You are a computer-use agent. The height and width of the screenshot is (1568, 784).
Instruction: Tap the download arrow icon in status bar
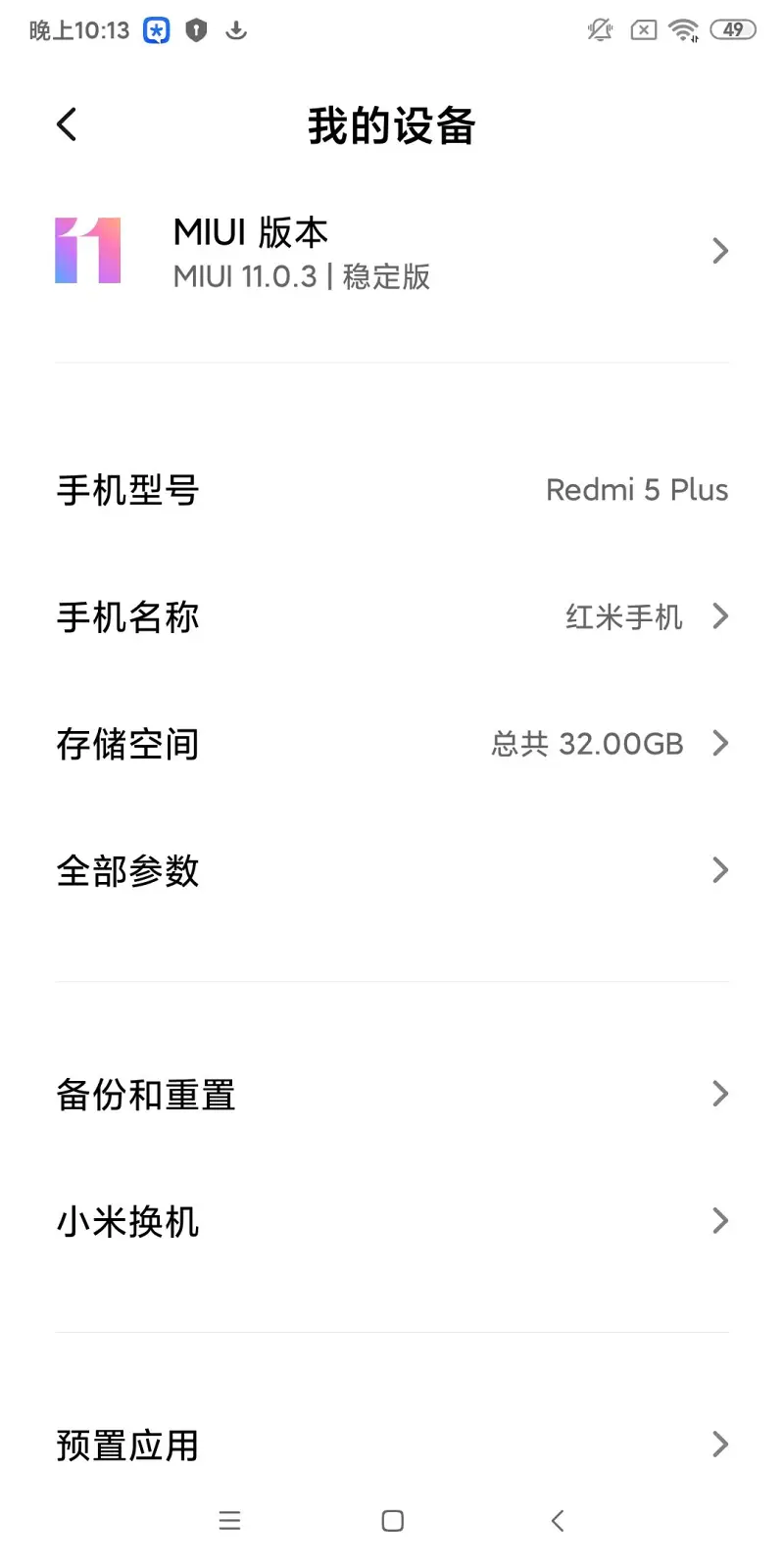tap(235, 29)
